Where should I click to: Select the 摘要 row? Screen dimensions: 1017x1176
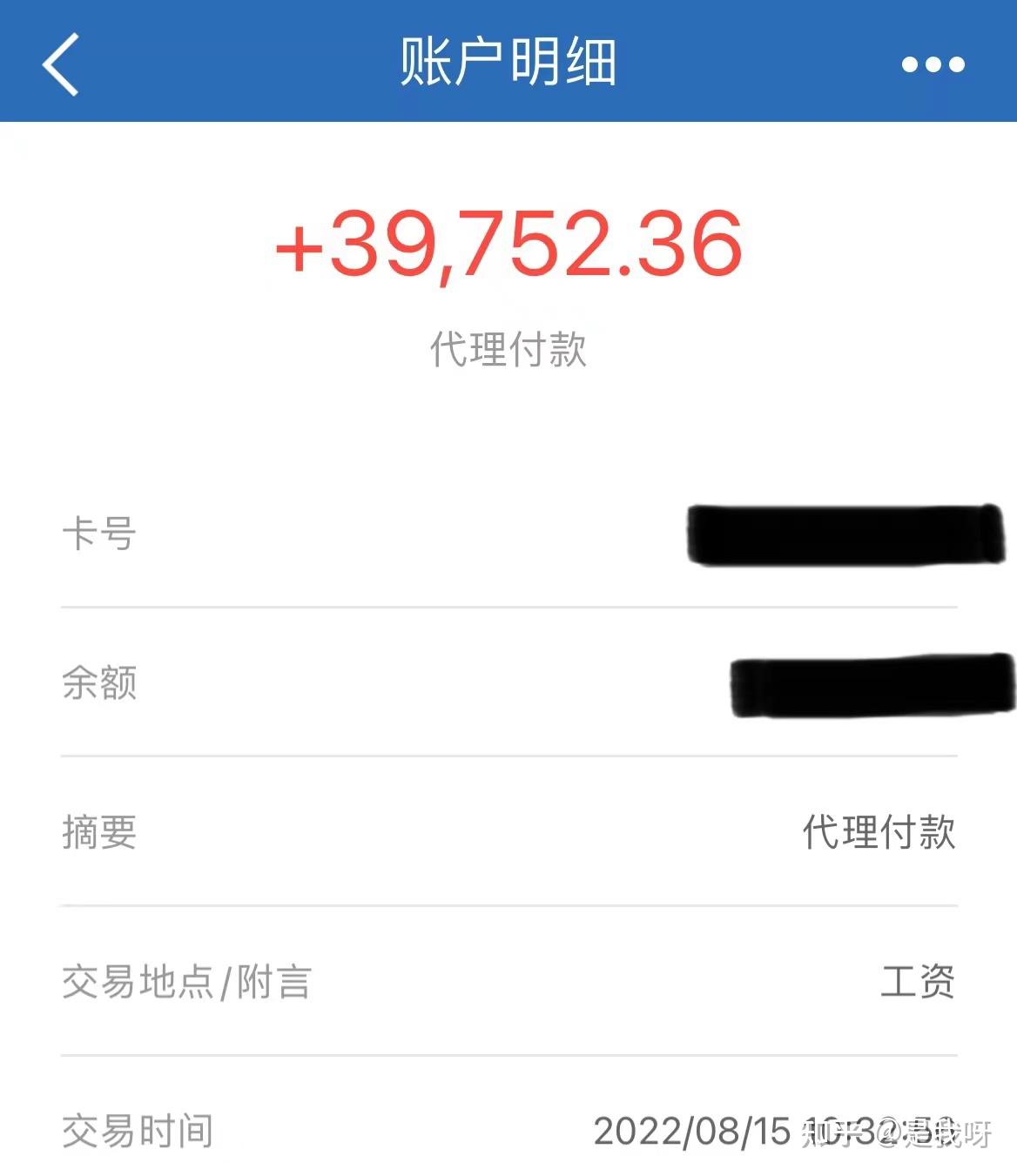98,833
